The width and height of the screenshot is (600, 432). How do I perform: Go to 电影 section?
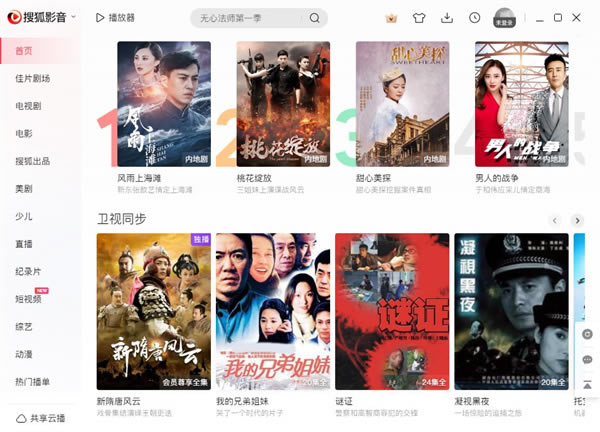24,133
